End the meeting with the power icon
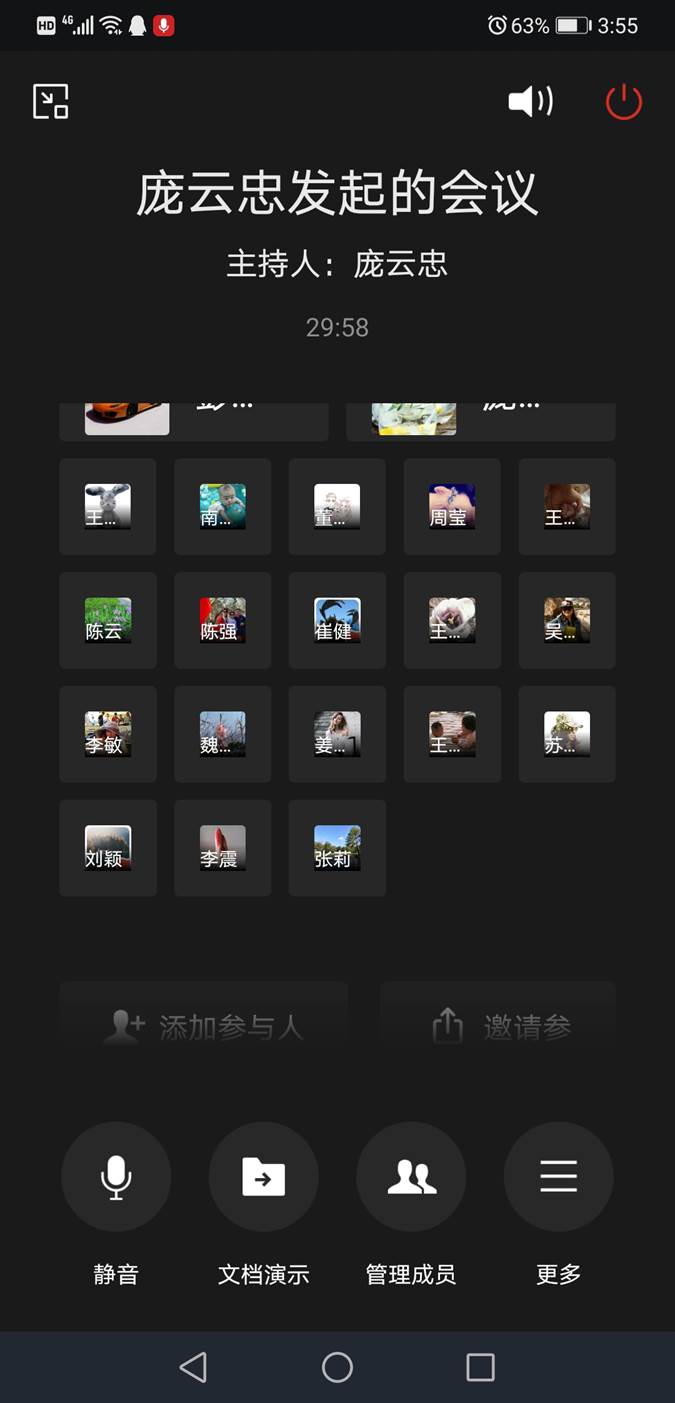 point(623,102)
